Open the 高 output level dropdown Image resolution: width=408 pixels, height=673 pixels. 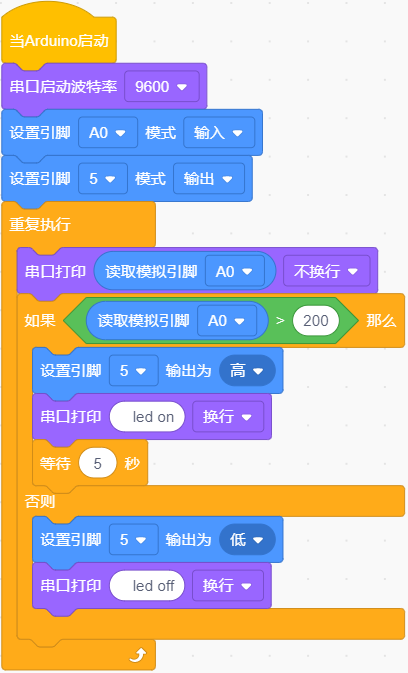[247, 370]
